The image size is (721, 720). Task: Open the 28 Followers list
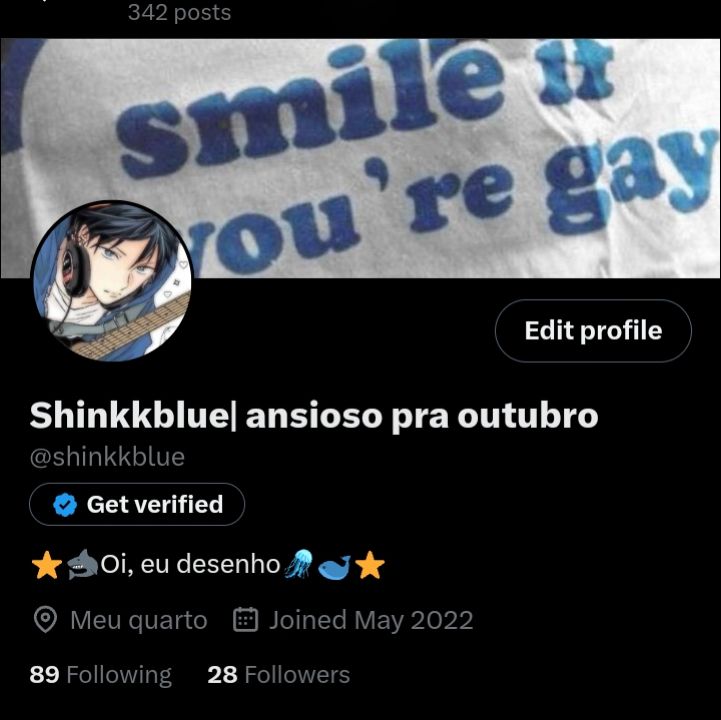click(279, 675)
